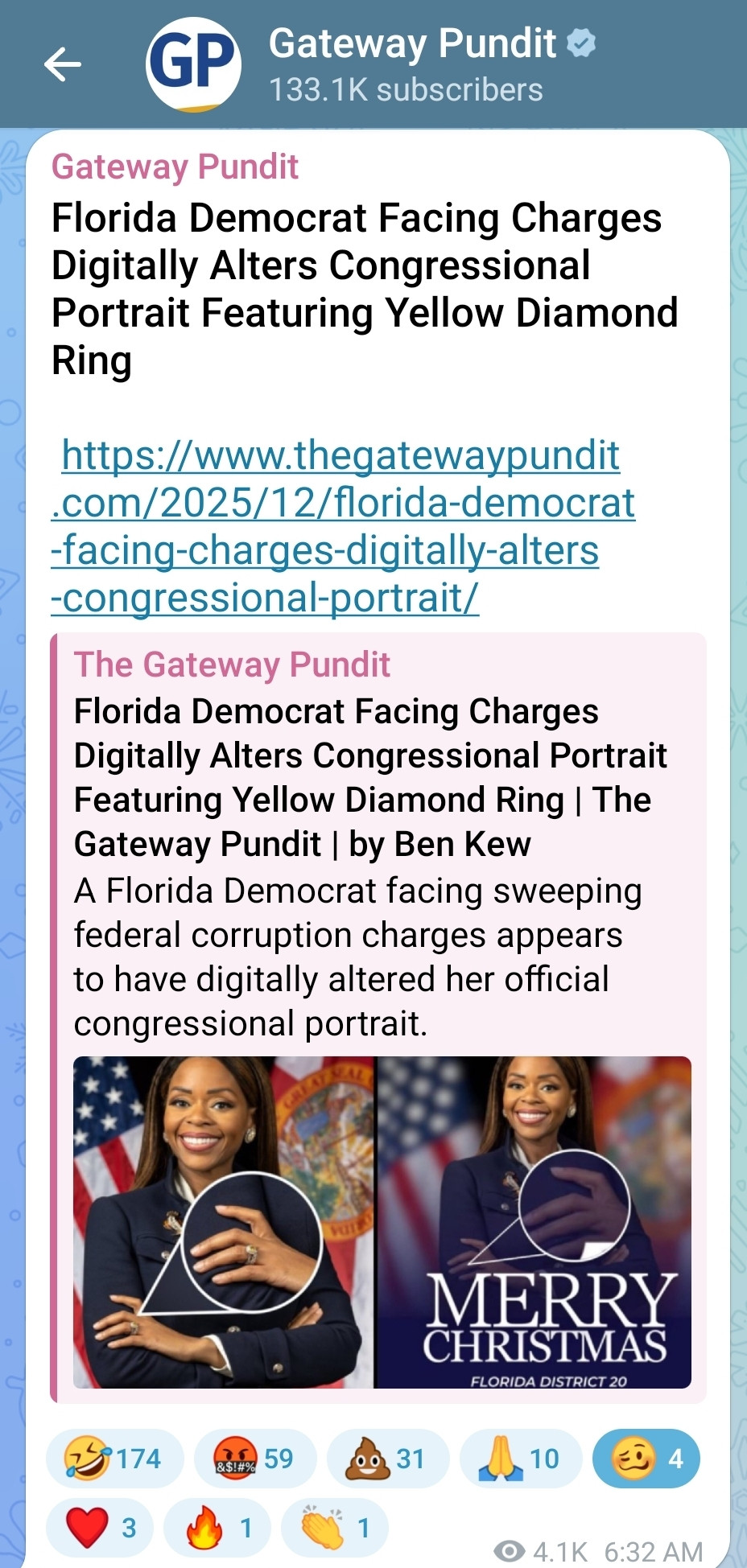Add the red heart reaction

[100, 1527]
